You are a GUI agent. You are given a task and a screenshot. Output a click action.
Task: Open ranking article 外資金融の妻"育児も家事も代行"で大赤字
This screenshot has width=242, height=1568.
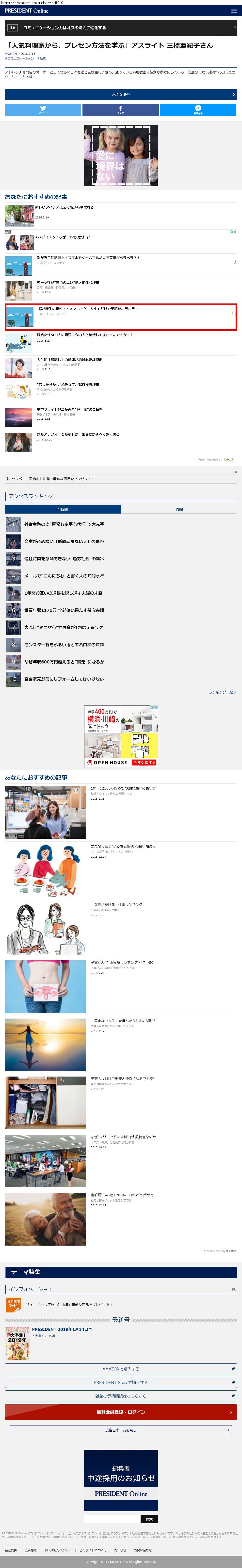coord(64,524)
